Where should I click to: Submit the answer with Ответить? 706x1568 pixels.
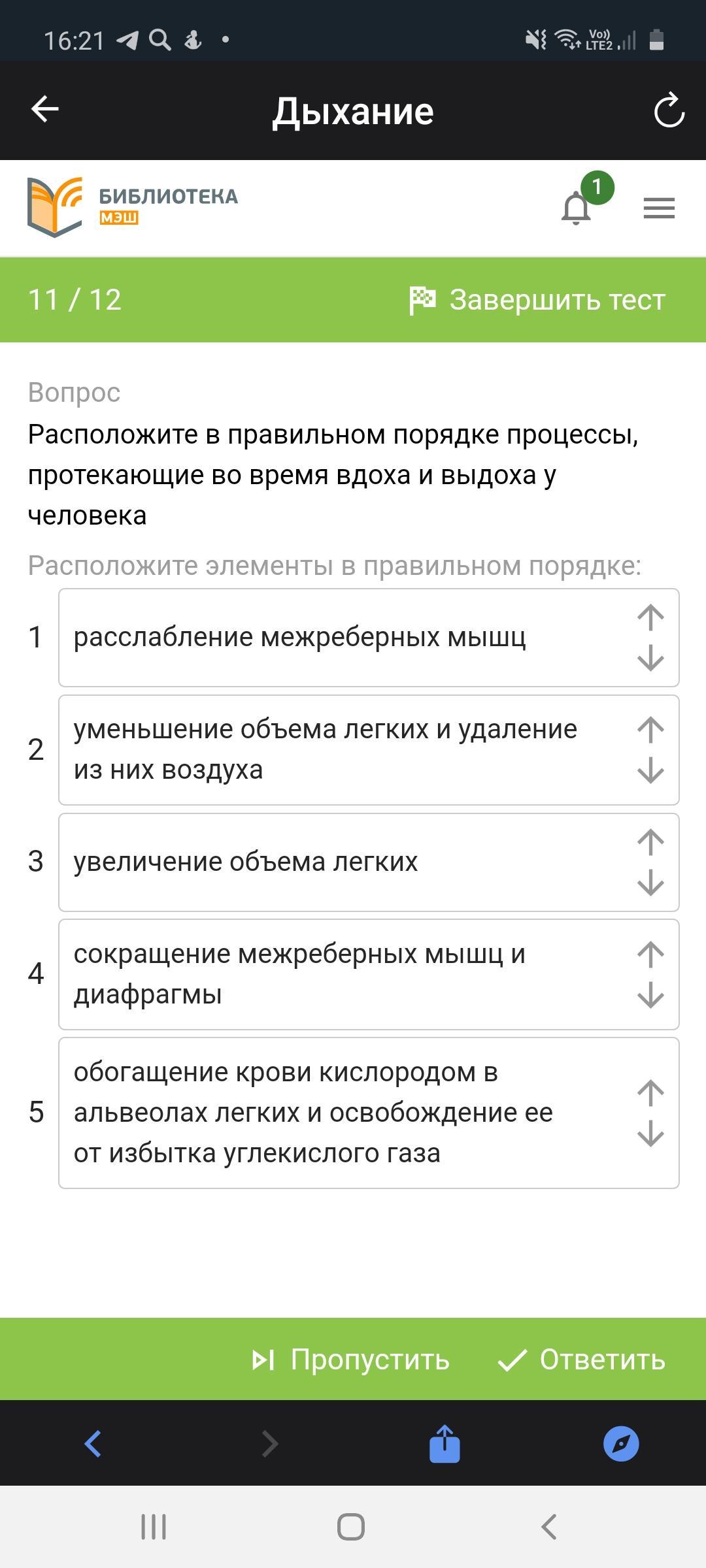[581, 1360]
